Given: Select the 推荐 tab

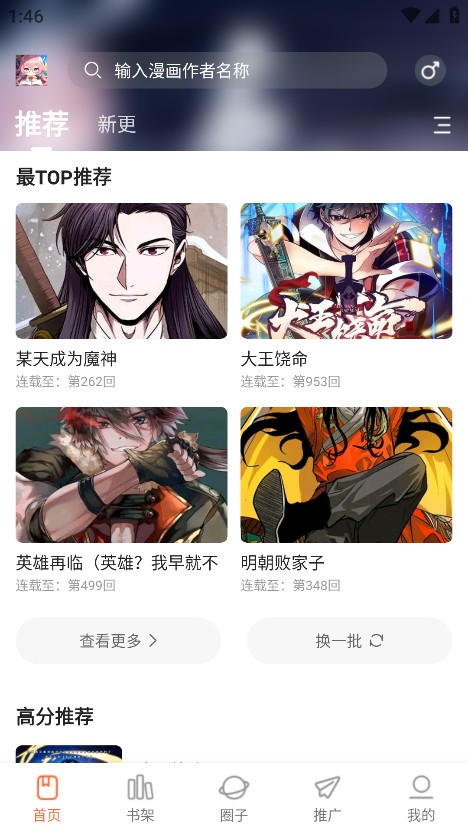Looking at the screenshot, I should tap(42, 124).
